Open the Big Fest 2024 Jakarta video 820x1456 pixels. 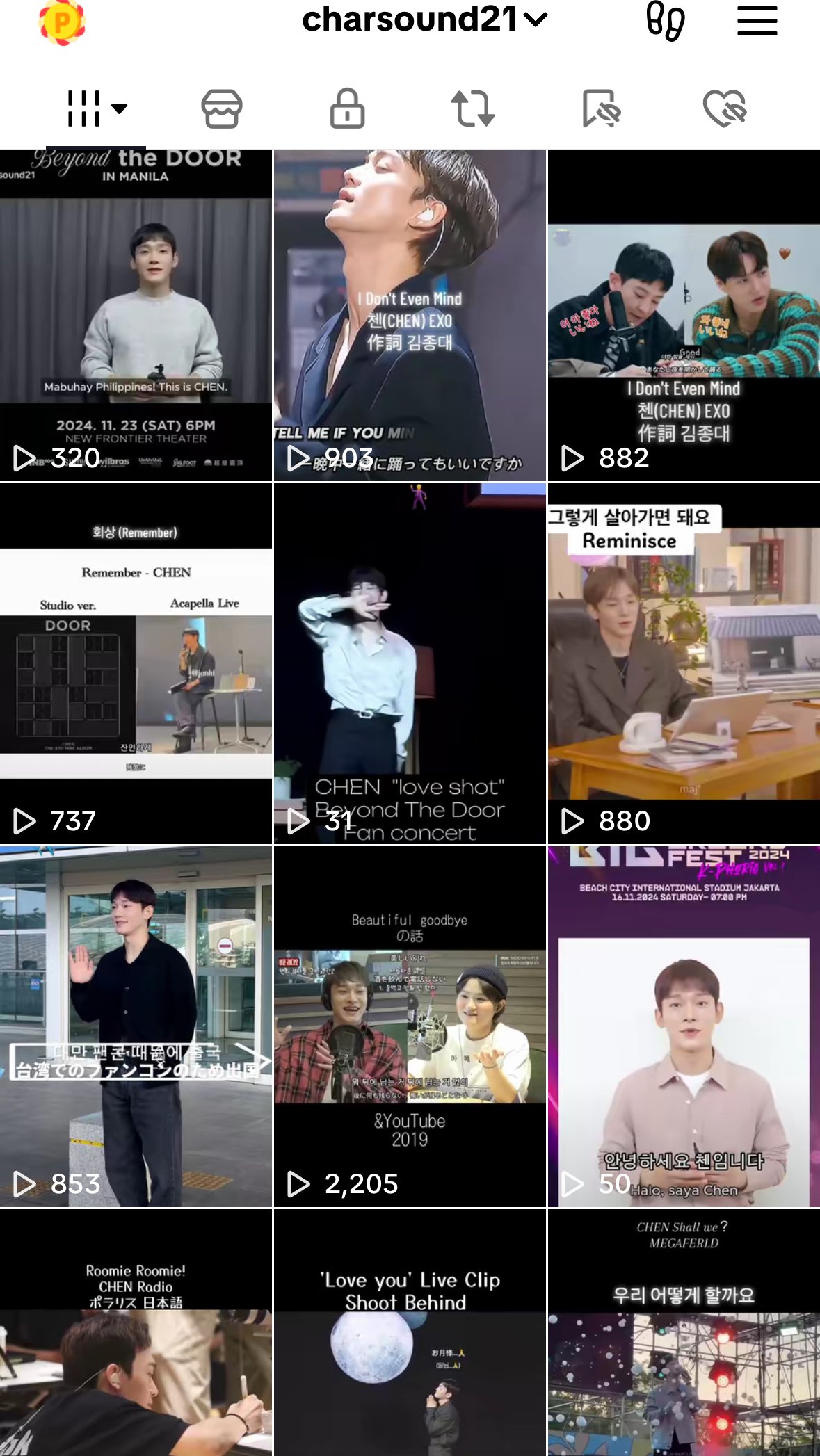684,1026
